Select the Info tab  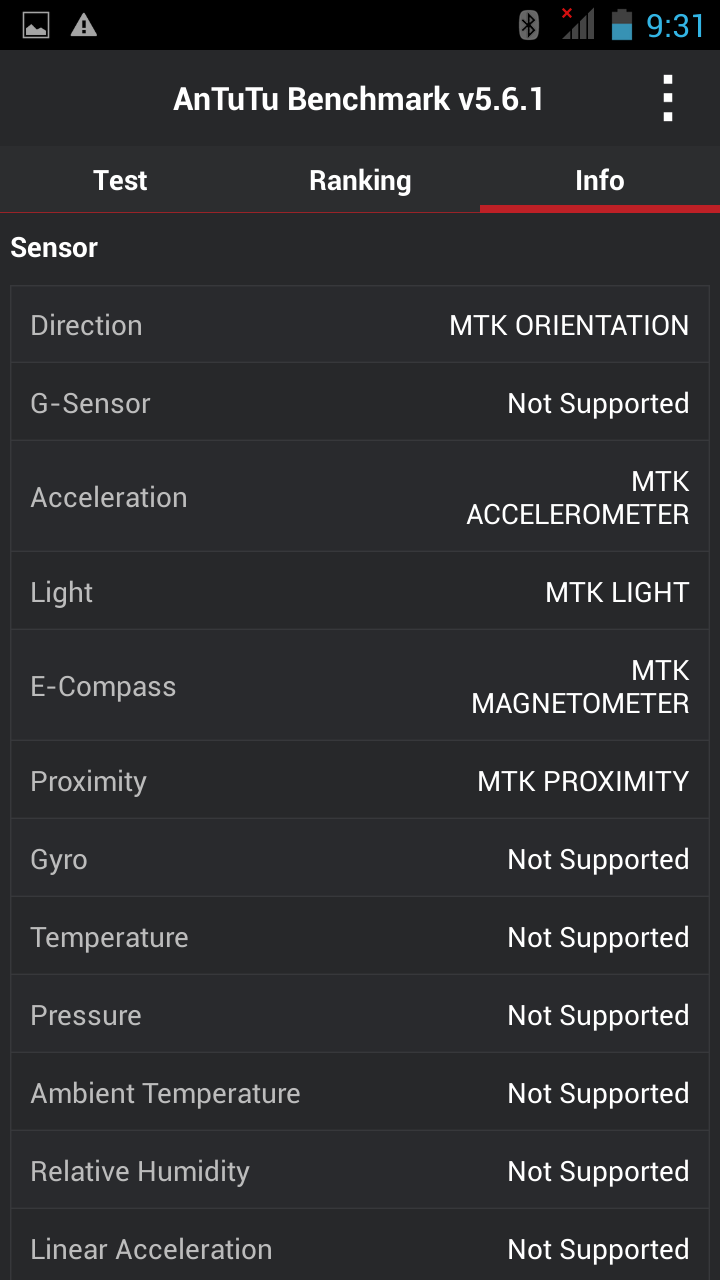pyautogui.click(x=600, y=180)
